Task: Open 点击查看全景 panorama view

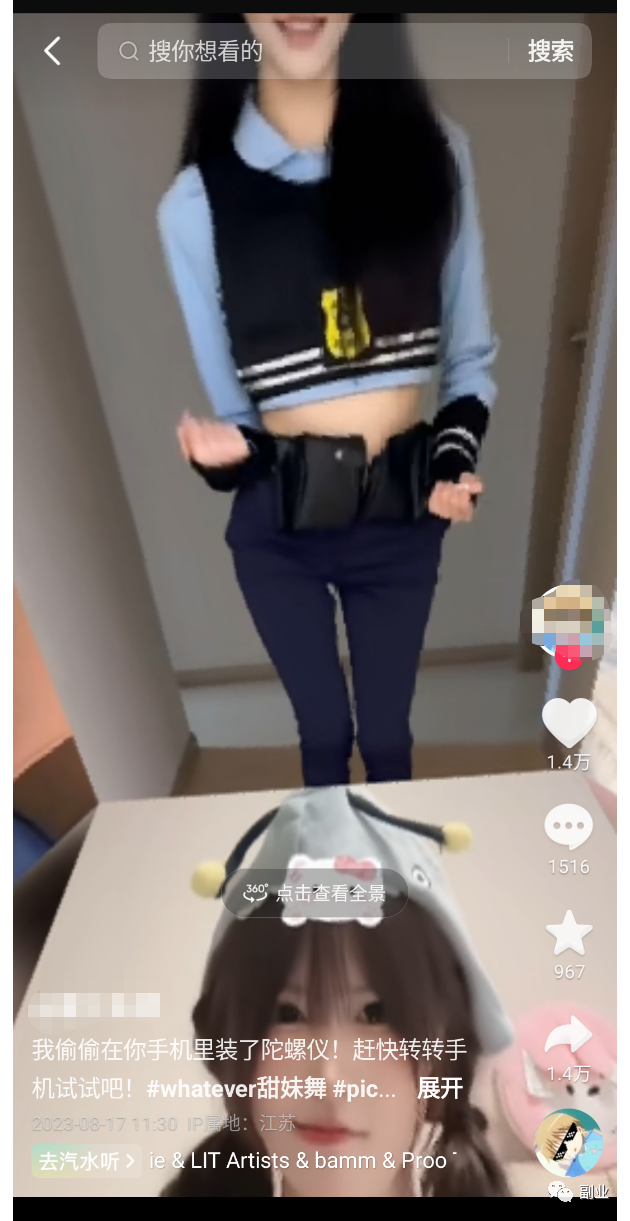Action: point(316,893)
